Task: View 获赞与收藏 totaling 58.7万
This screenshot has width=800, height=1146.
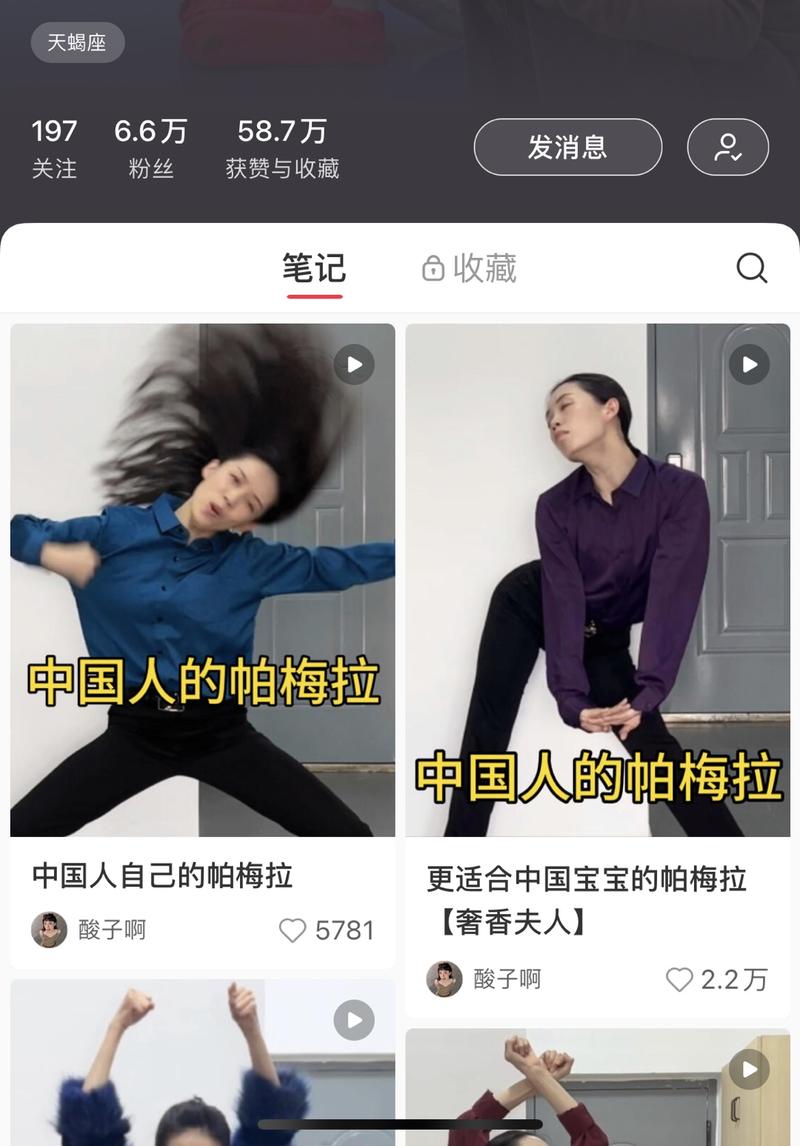Action: pos(287,146)
